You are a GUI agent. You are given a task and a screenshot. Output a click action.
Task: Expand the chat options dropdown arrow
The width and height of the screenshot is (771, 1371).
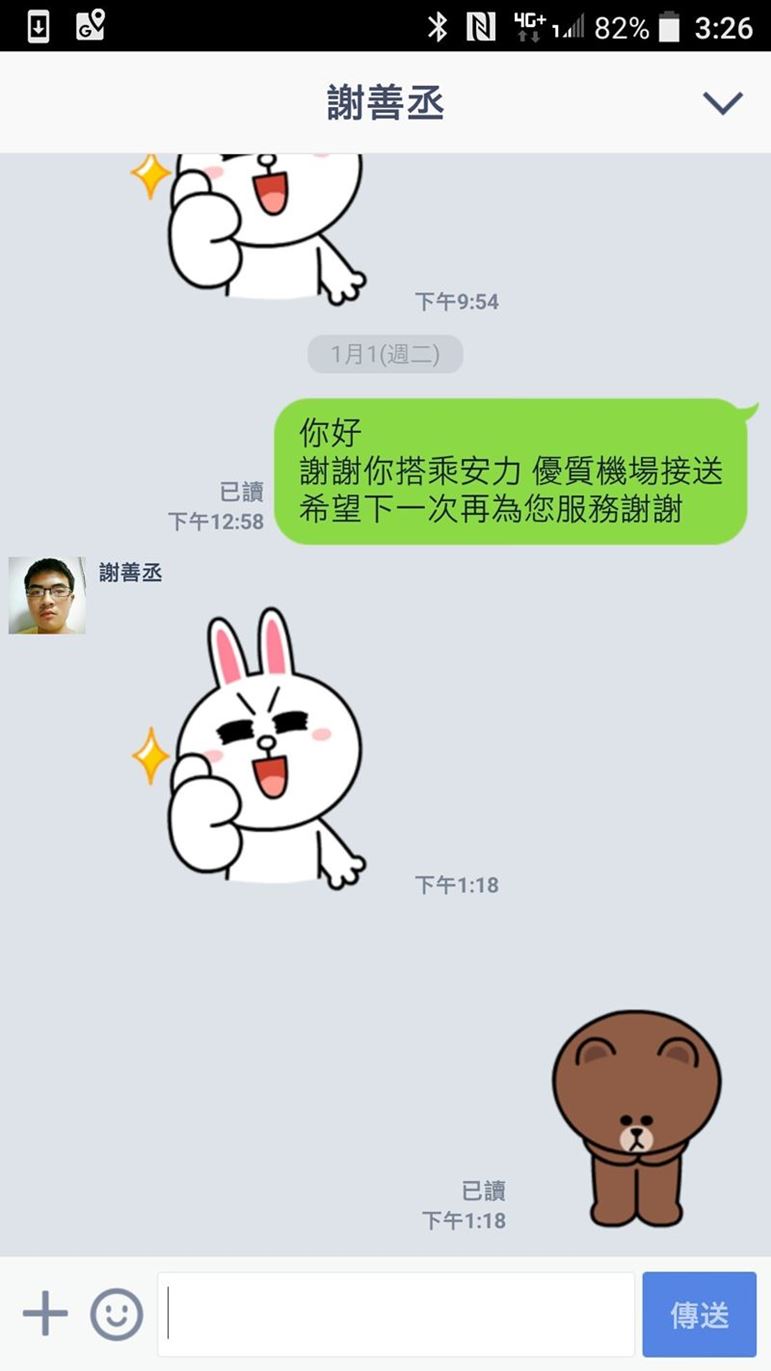pos(722,102)
